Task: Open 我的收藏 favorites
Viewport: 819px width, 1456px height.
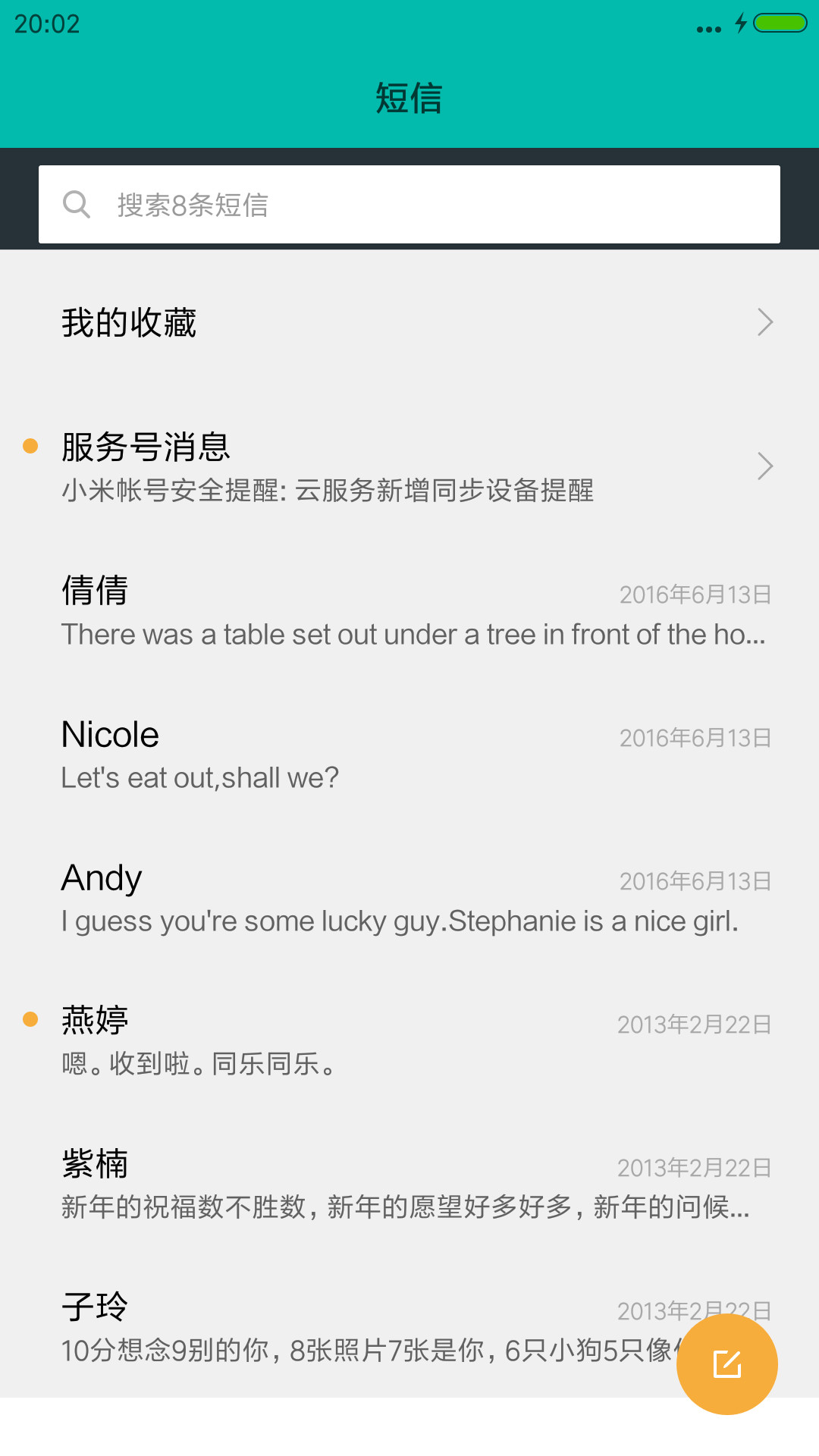Action: click(x=409, y=322)
